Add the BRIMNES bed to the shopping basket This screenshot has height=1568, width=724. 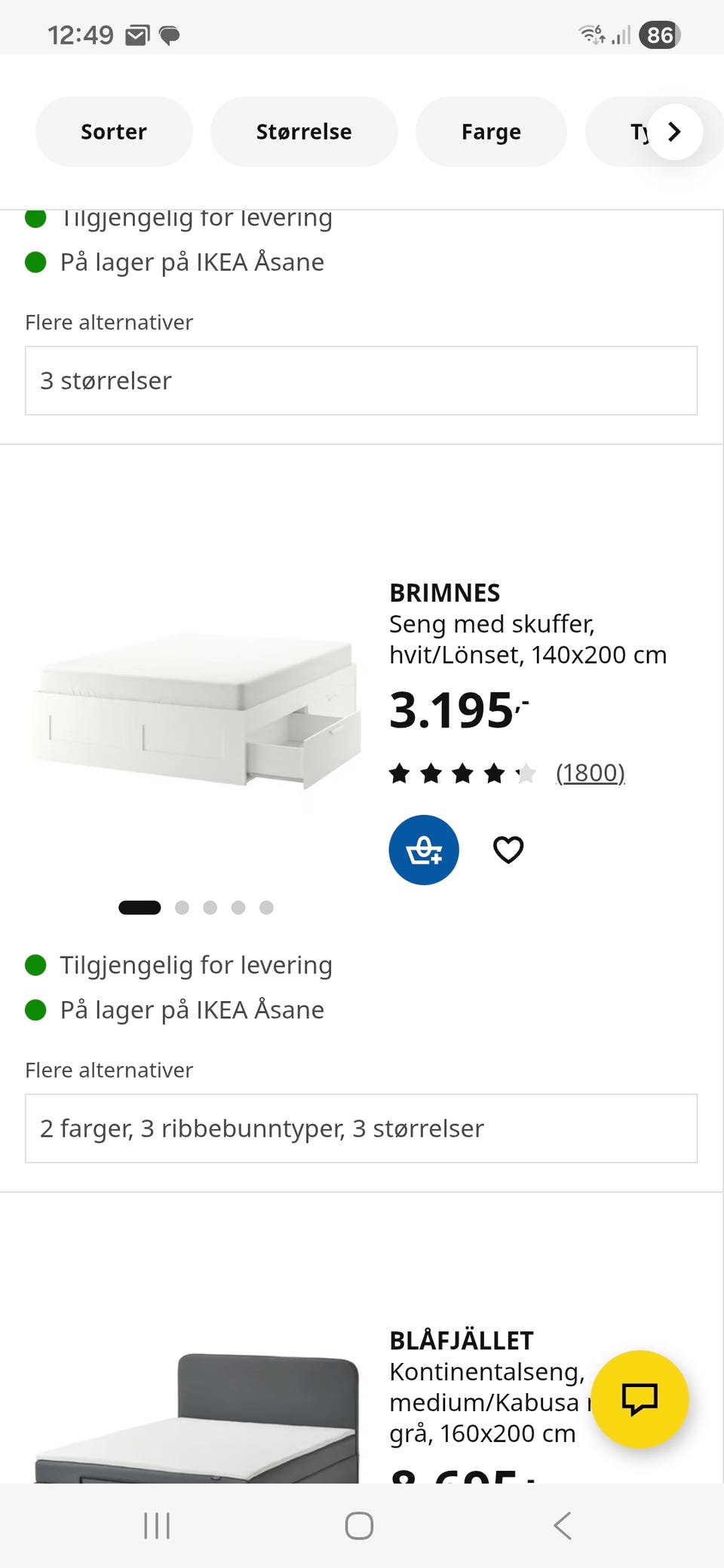pos(423,850)
